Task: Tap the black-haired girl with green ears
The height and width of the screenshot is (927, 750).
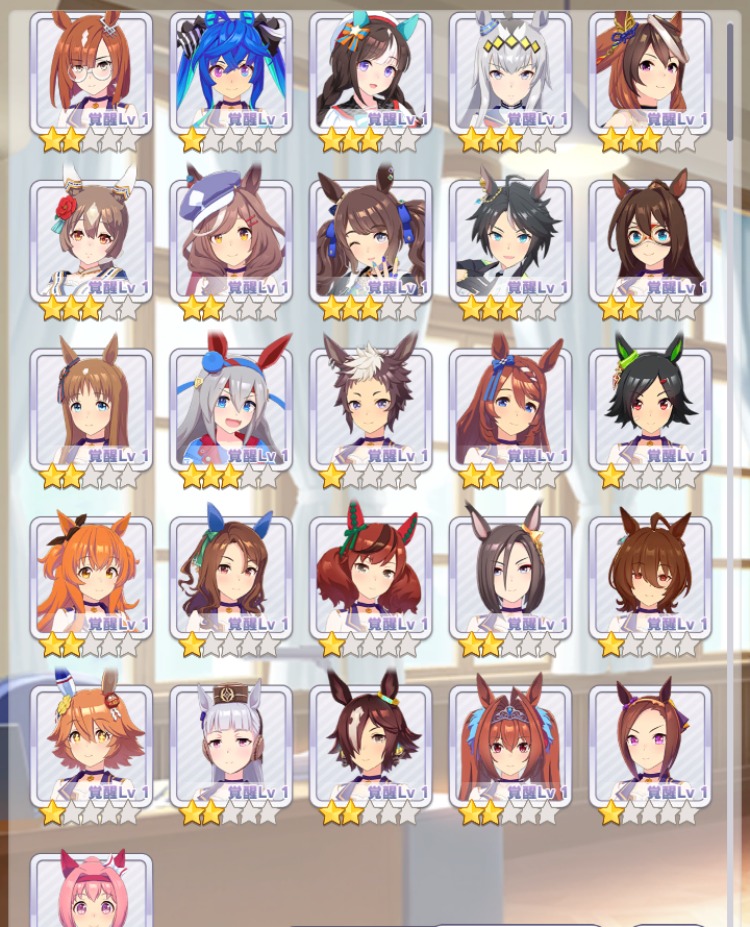Action: tap(650, 409)
